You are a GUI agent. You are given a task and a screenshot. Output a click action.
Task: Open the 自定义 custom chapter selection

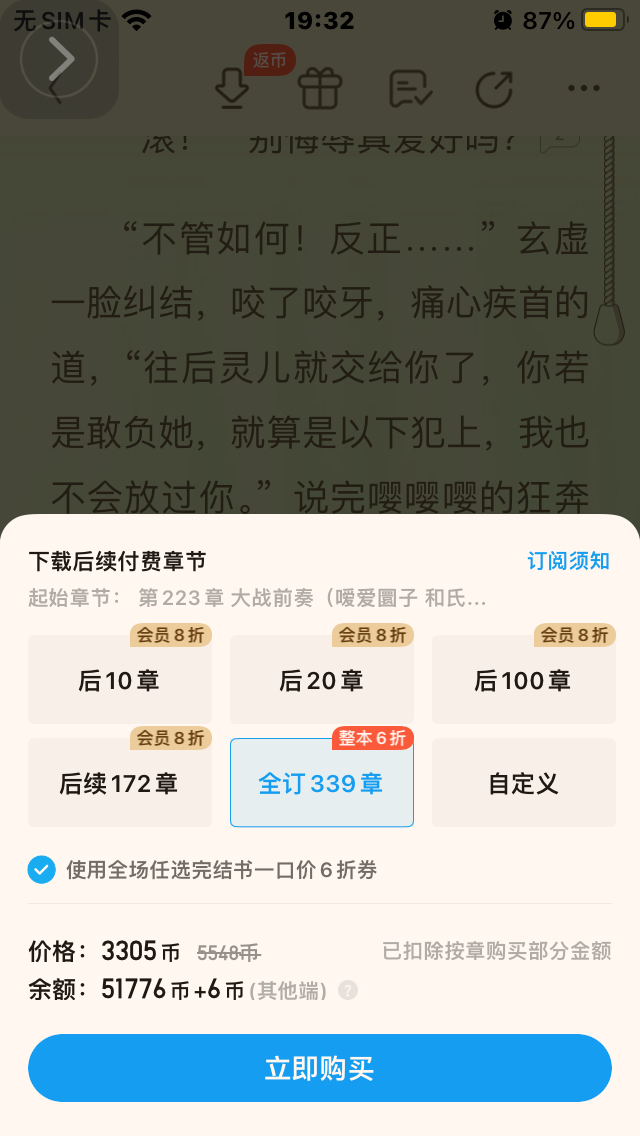click(x=523, y=782)
